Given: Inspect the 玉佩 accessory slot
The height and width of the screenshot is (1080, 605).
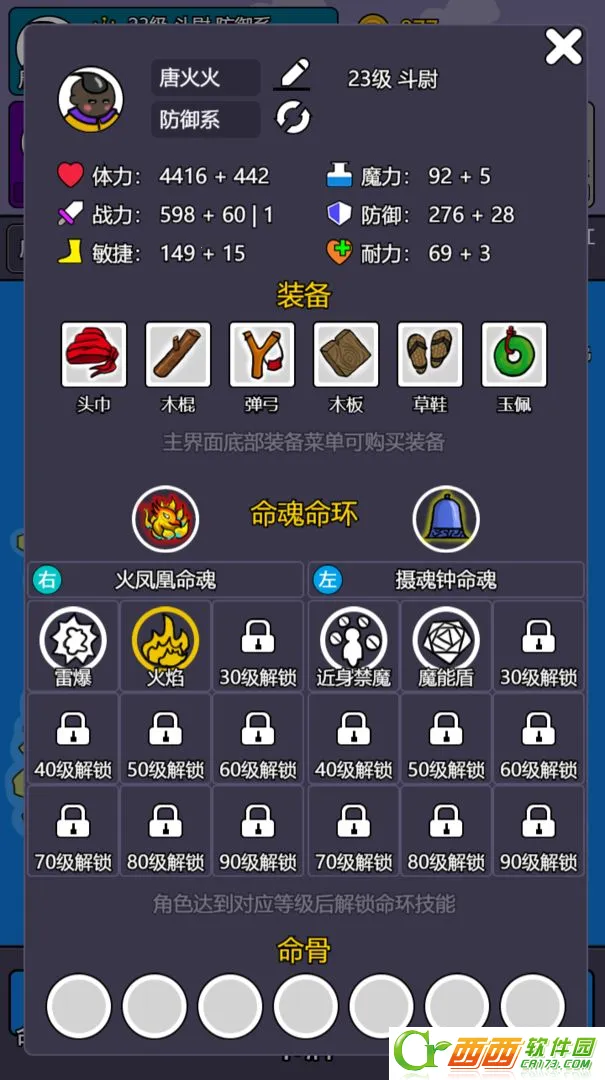Looking at the screenshot, I should click(x=514, y=354).
